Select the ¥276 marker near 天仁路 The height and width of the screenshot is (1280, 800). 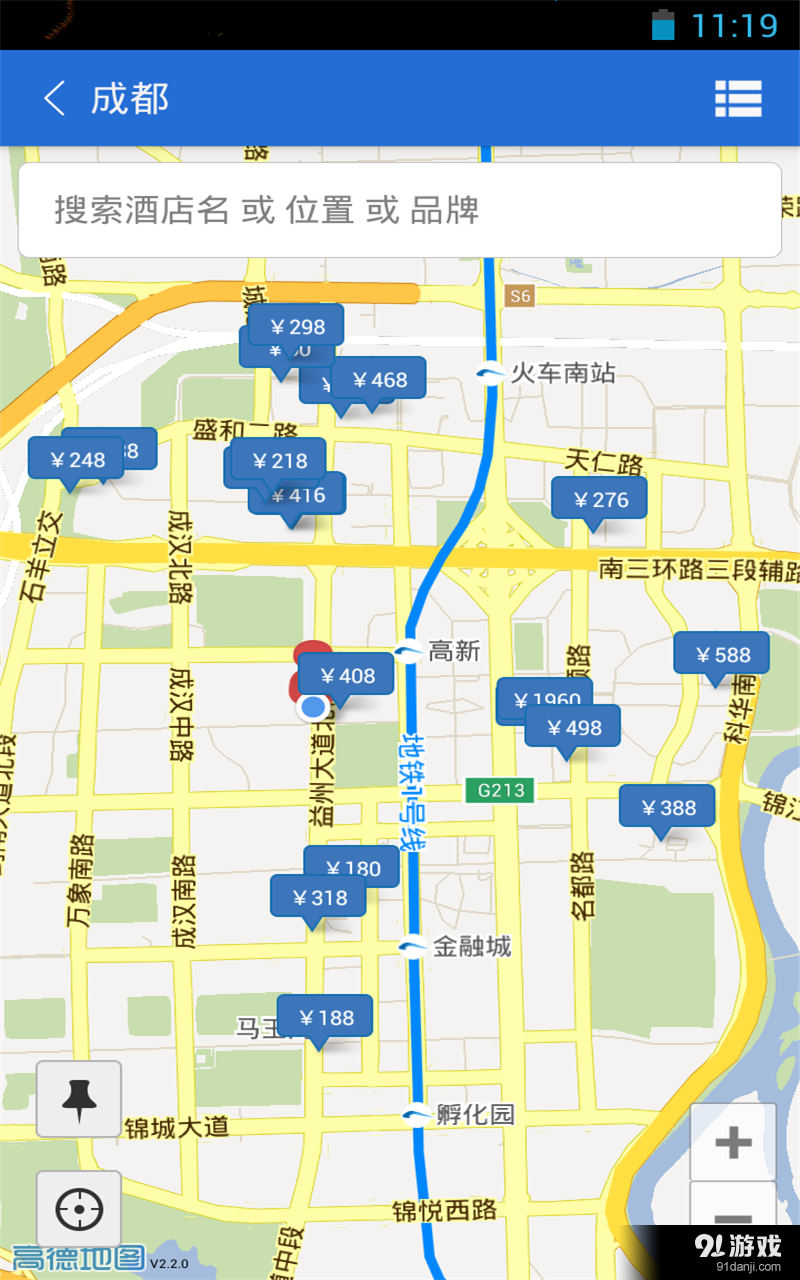coord(599,499)
